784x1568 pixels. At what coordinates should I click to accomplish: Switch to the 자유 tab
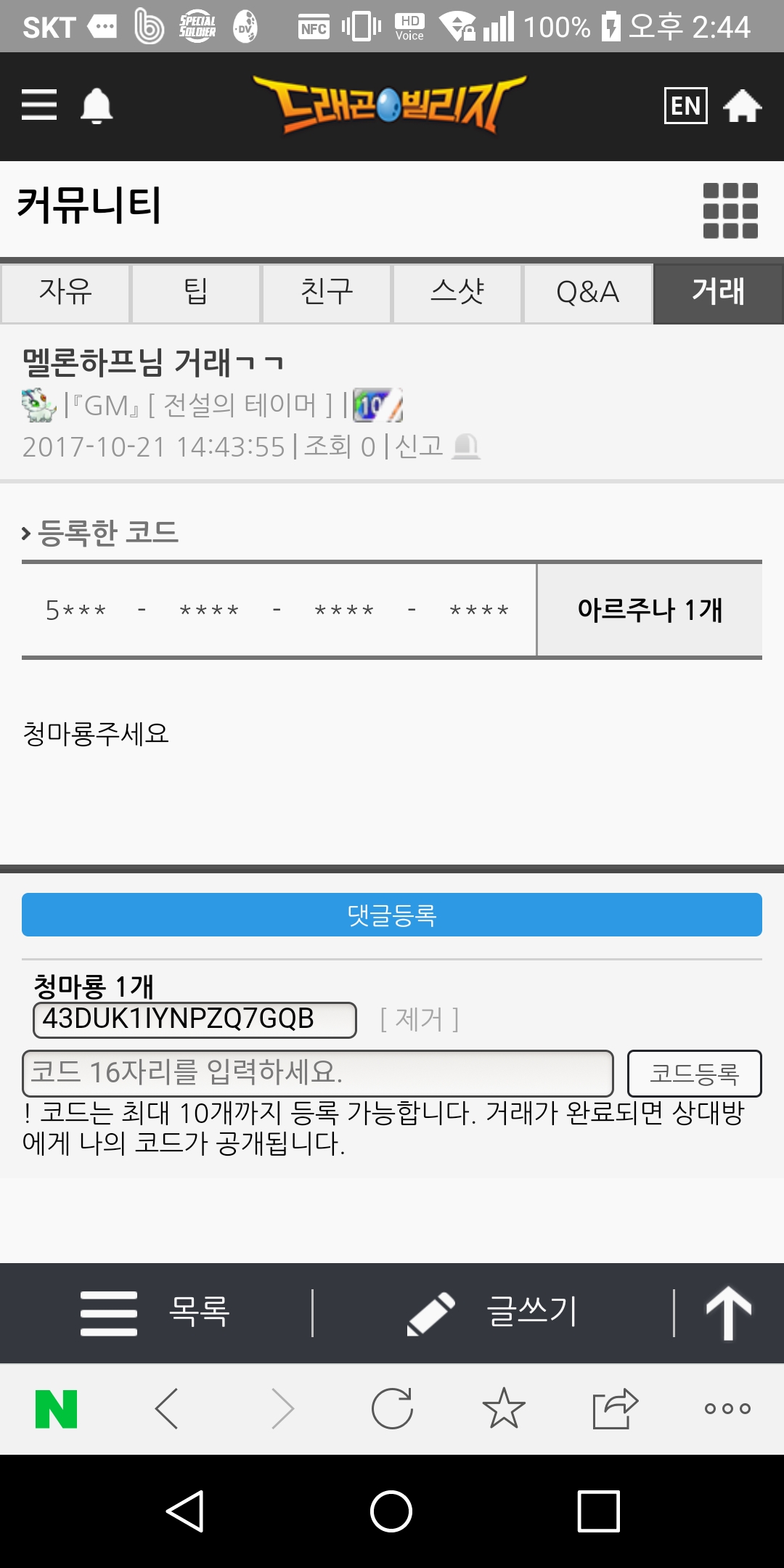(65, 293)
